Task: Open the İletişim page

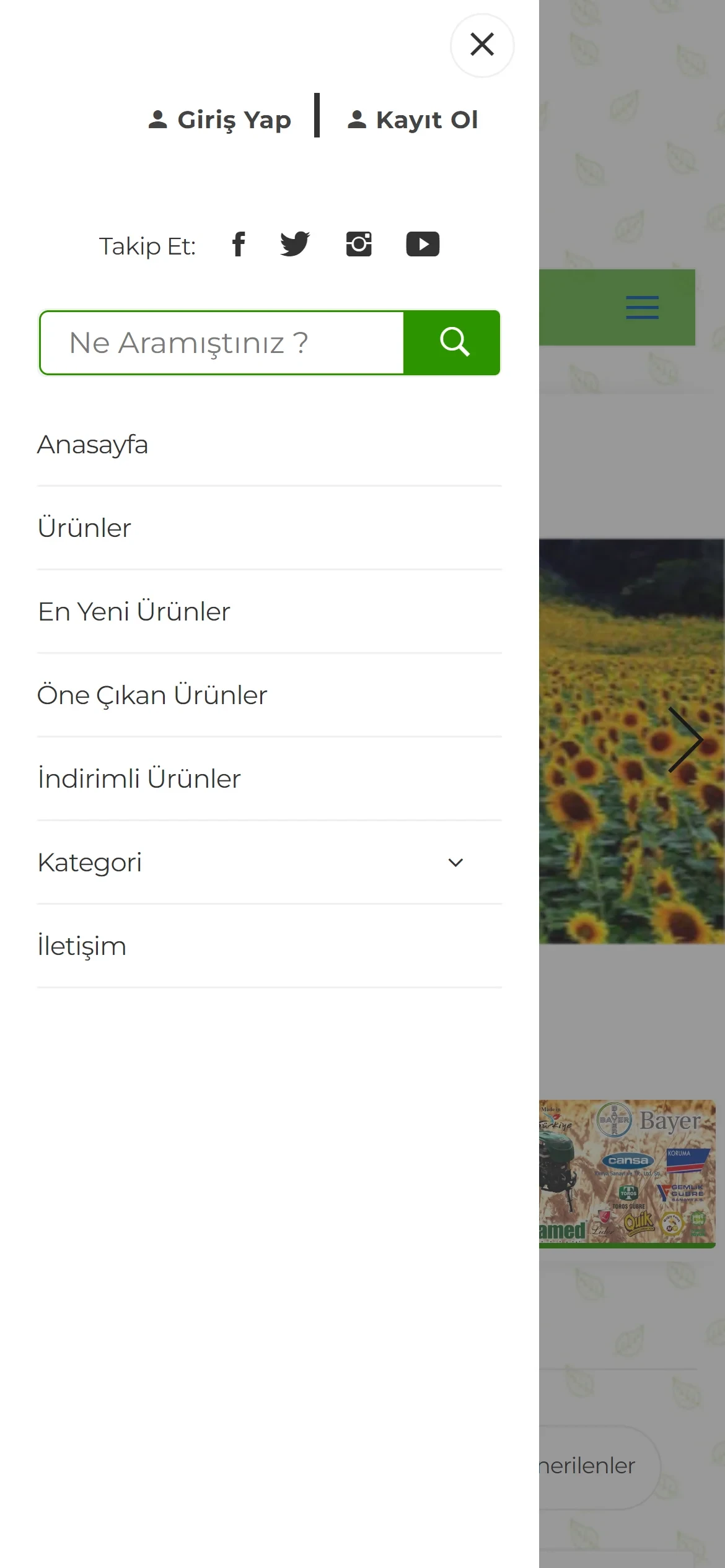Action: (x=82, y=946)
